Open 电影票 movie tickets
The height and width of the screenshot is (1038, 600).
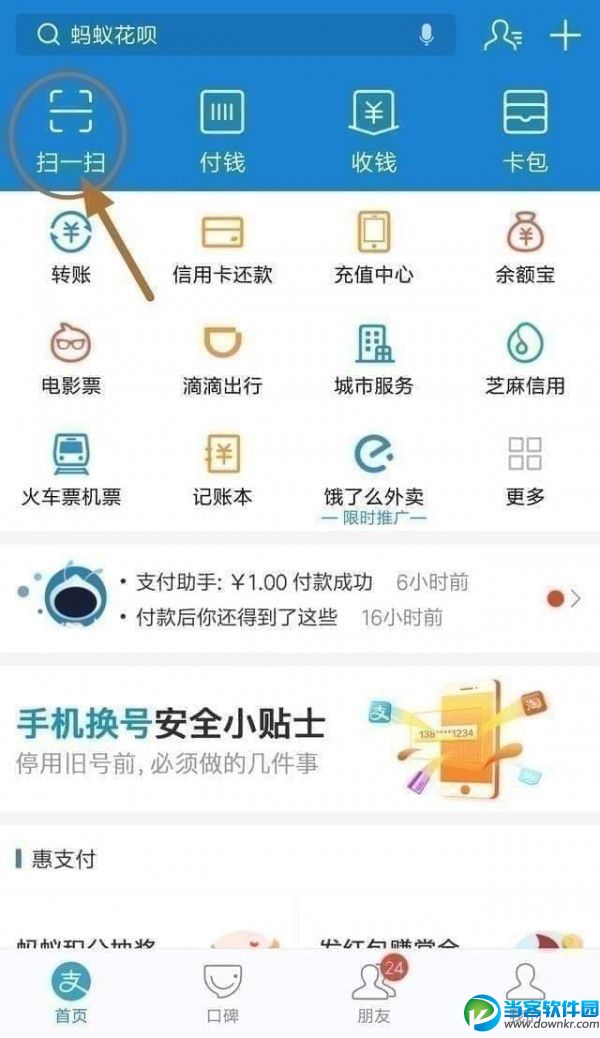[x=71, y=358]
